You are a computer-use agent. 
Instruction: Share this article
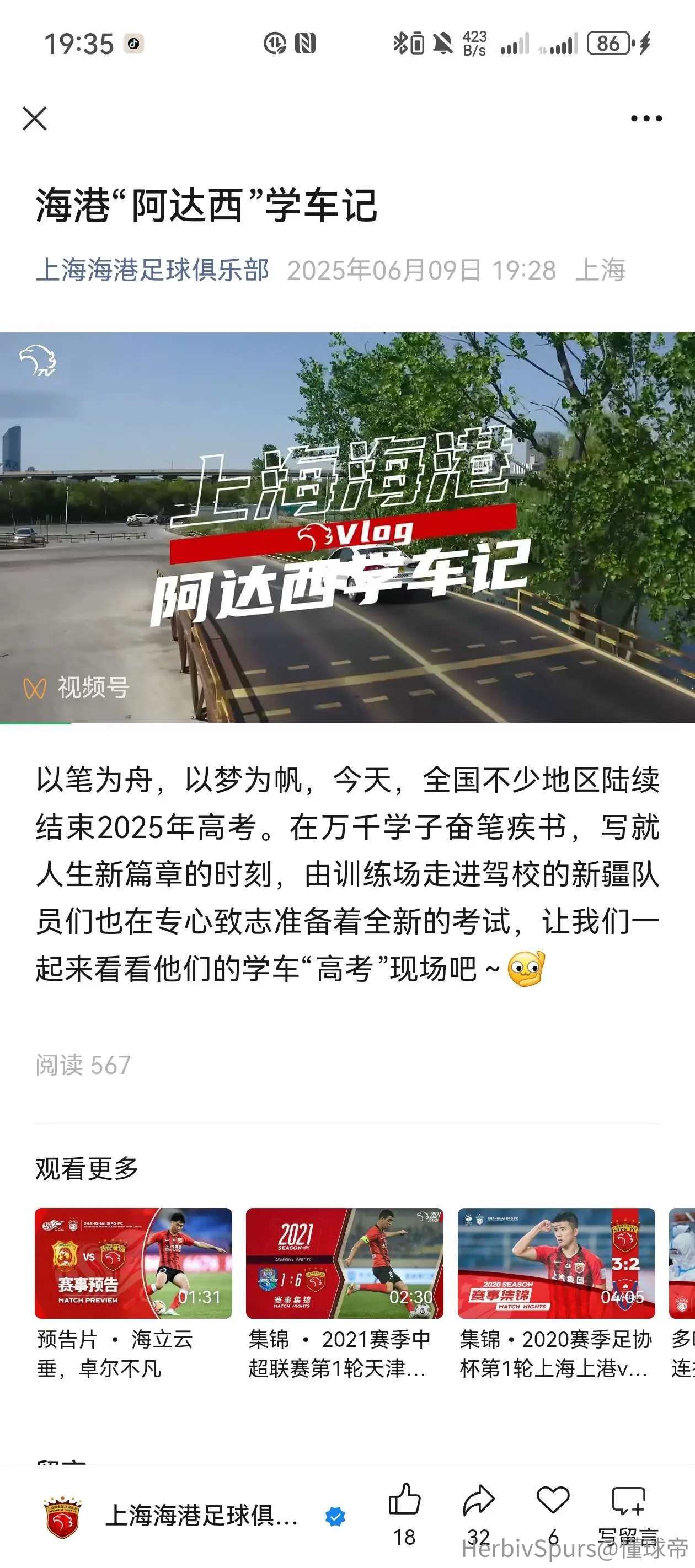click(479, 1514)
